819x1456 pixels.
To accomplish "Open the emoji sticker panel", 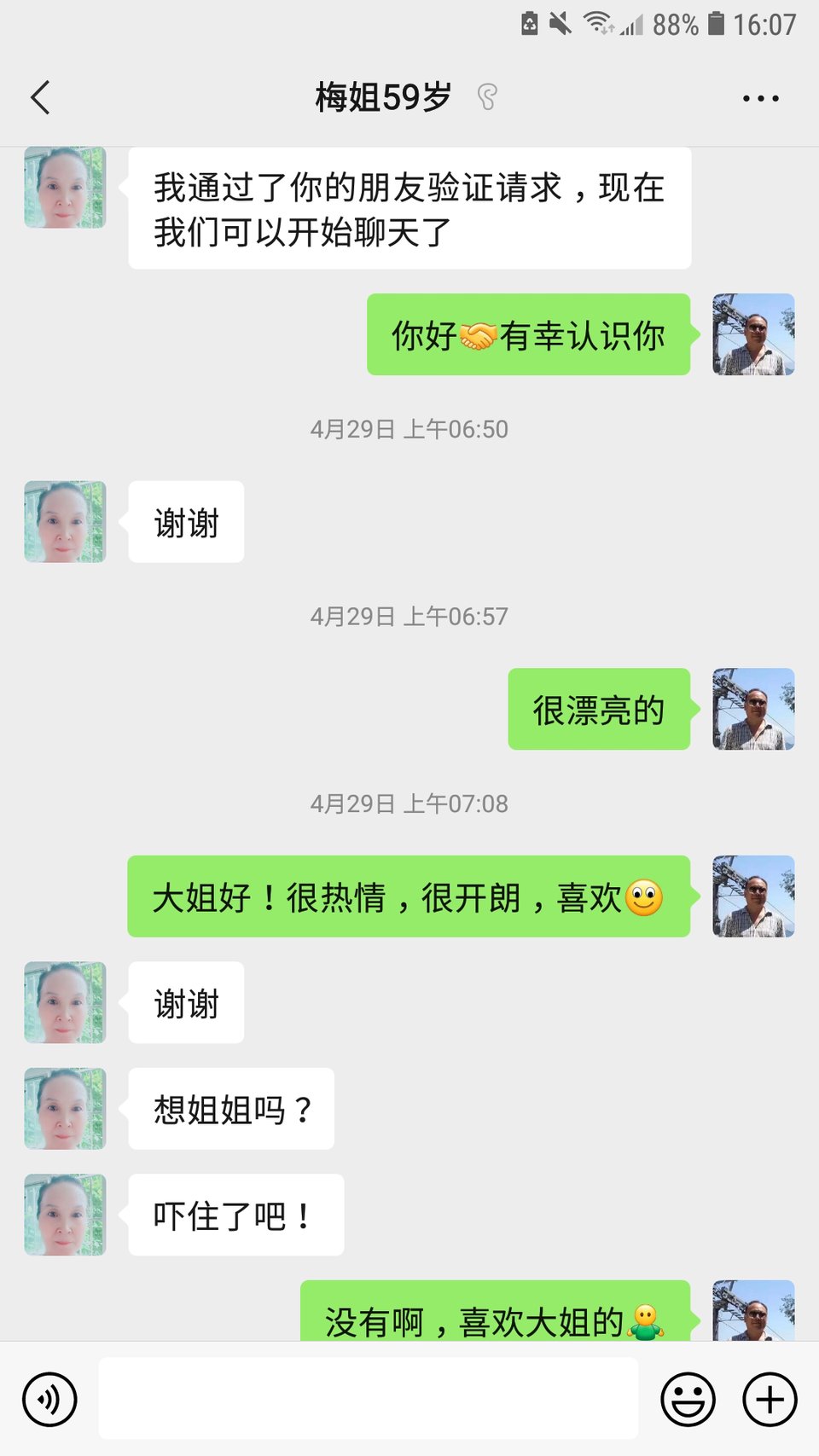I will click(x=688, y=1399).
